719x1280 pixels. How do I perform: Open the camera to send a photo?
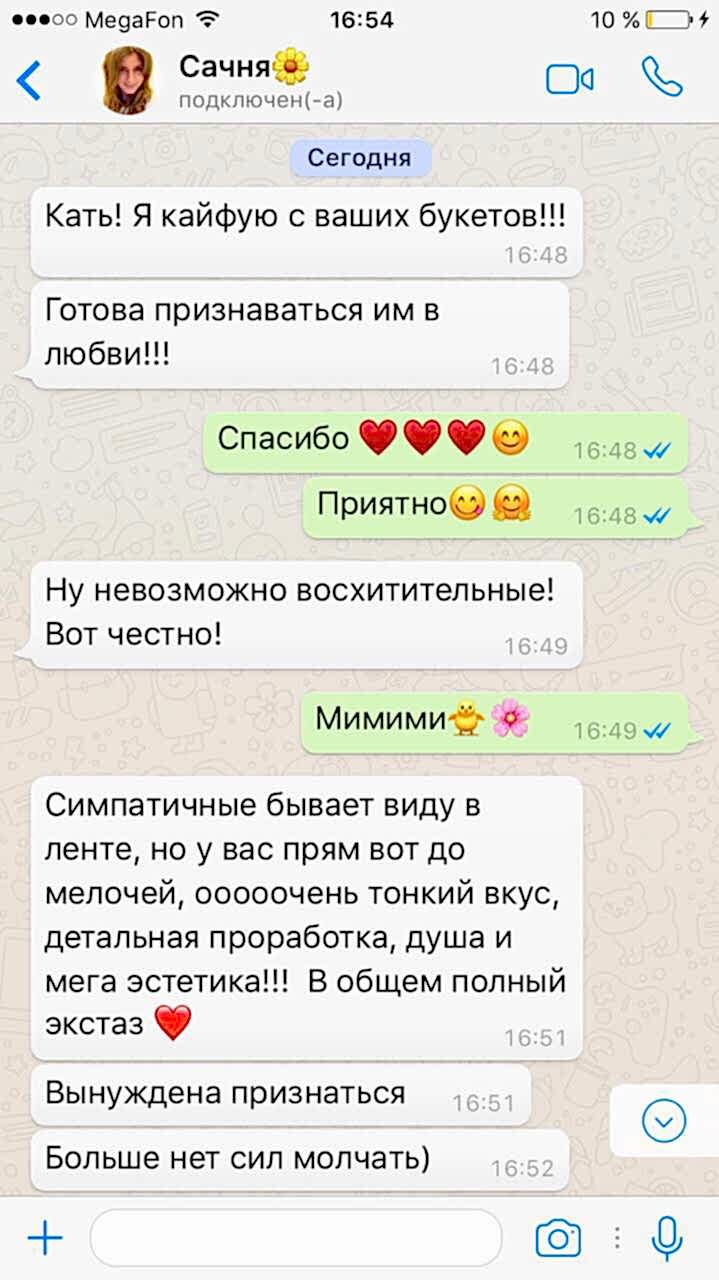click(558, 1239)
